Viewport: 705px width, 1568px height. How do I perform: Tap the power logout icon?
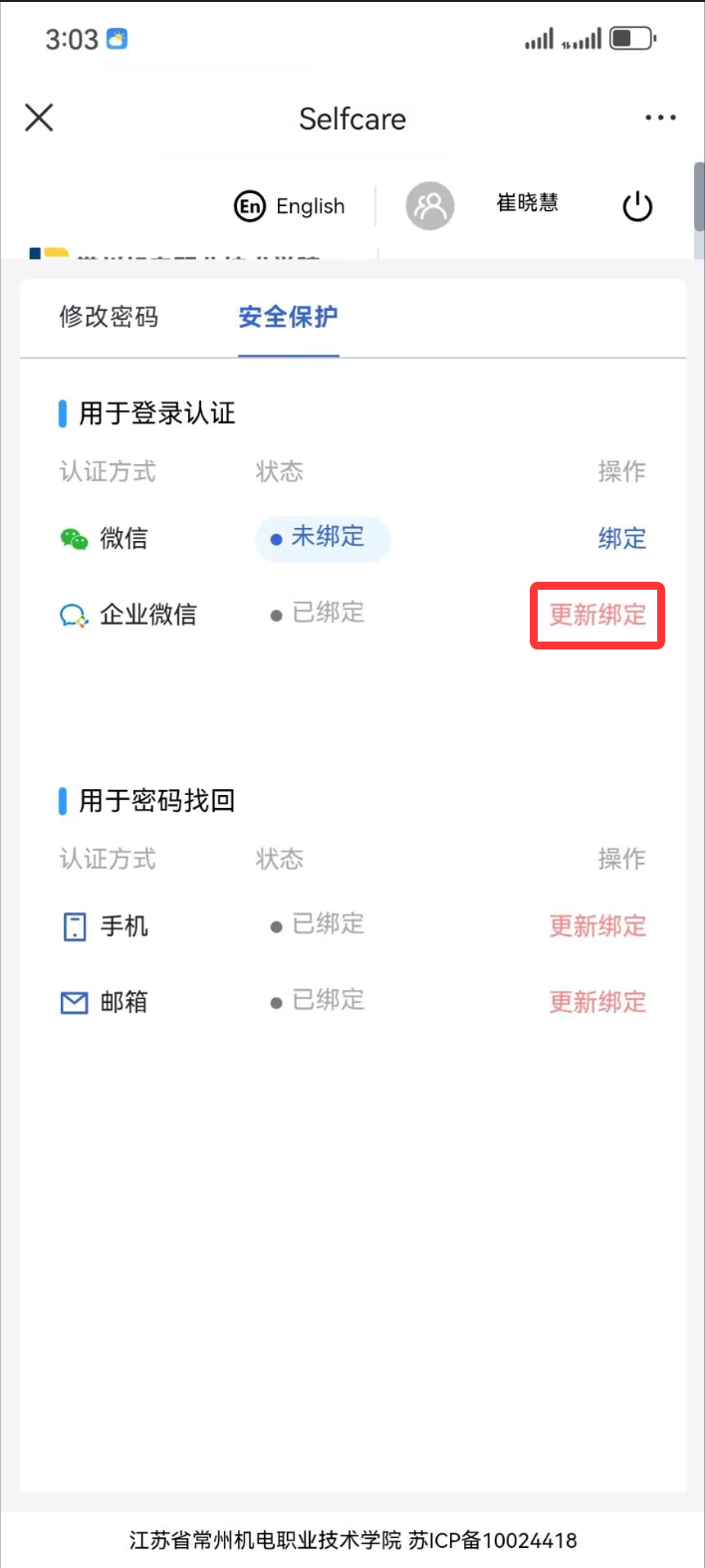[637, 206]
